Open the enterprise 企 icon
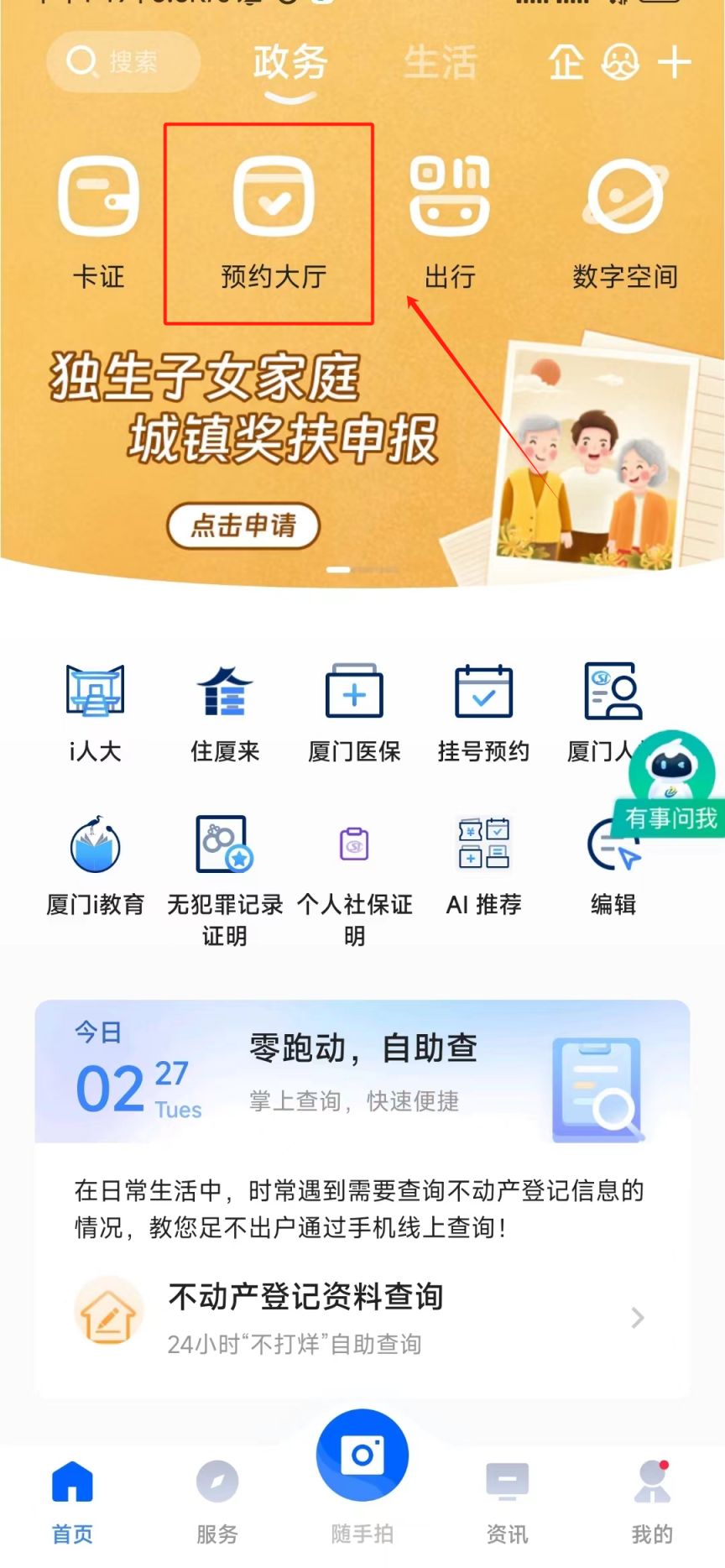725x1568 pixels. tap(566, 62)
